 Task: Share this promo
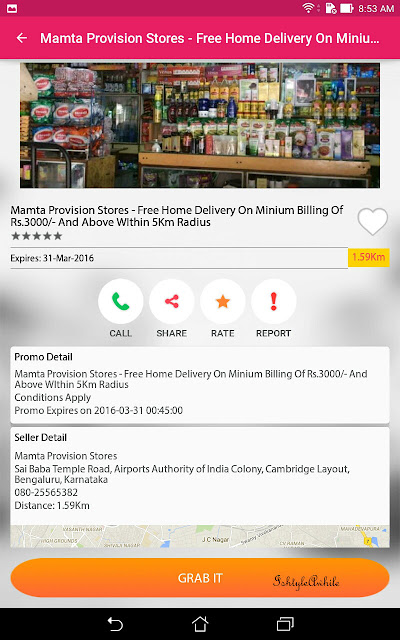click(x=171, y=302)
